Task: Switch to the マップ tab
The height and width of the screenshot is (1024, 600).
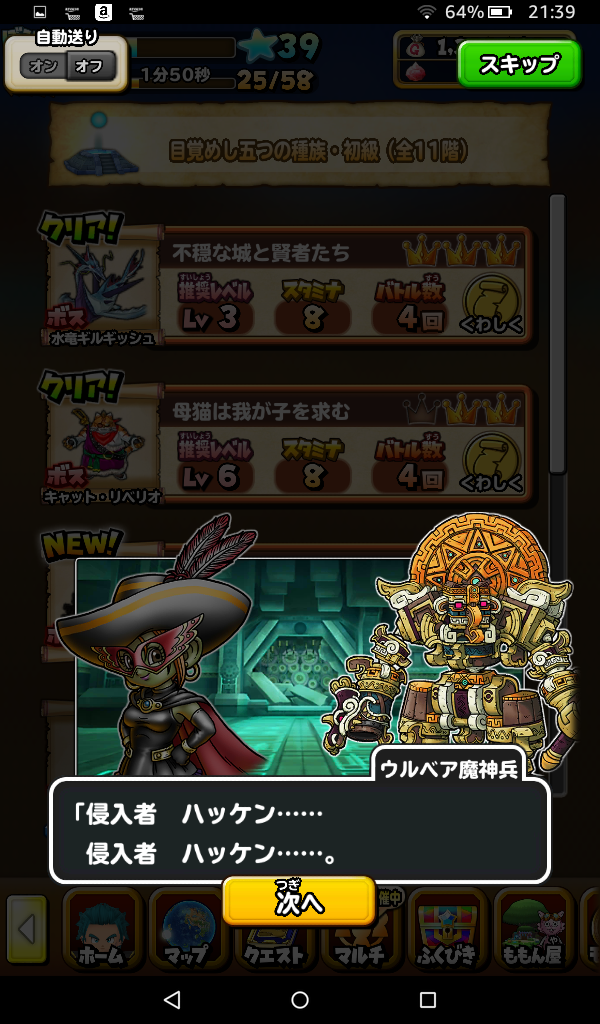Action: click(x=187, y=930)
